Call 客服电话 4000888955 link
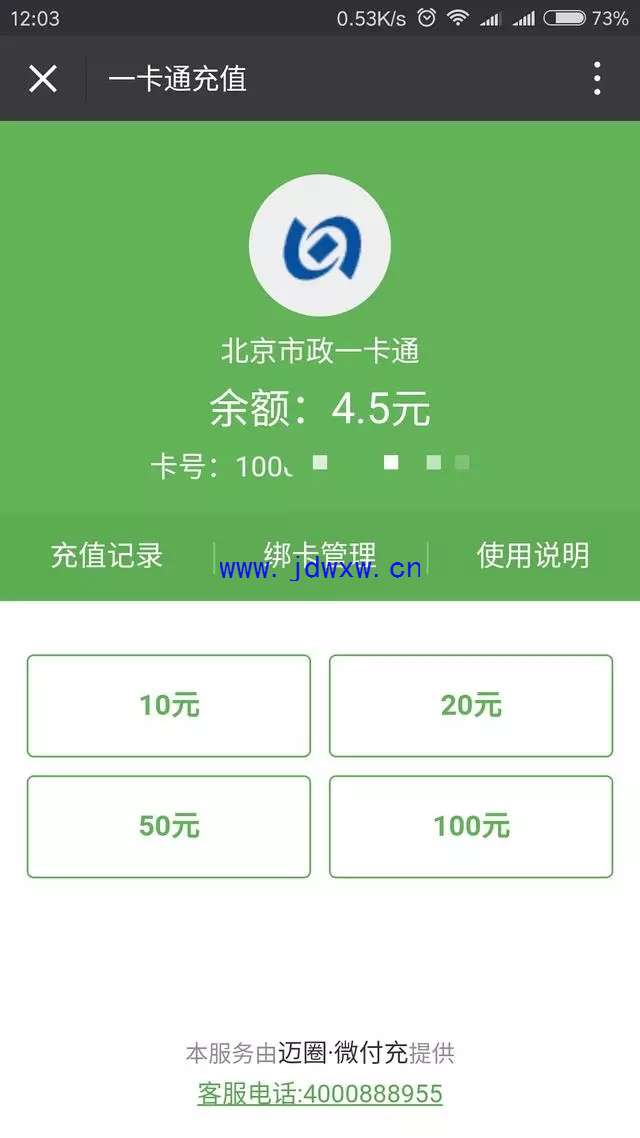The height and width of the screenshot is (1138, 640). point(320,1094)
